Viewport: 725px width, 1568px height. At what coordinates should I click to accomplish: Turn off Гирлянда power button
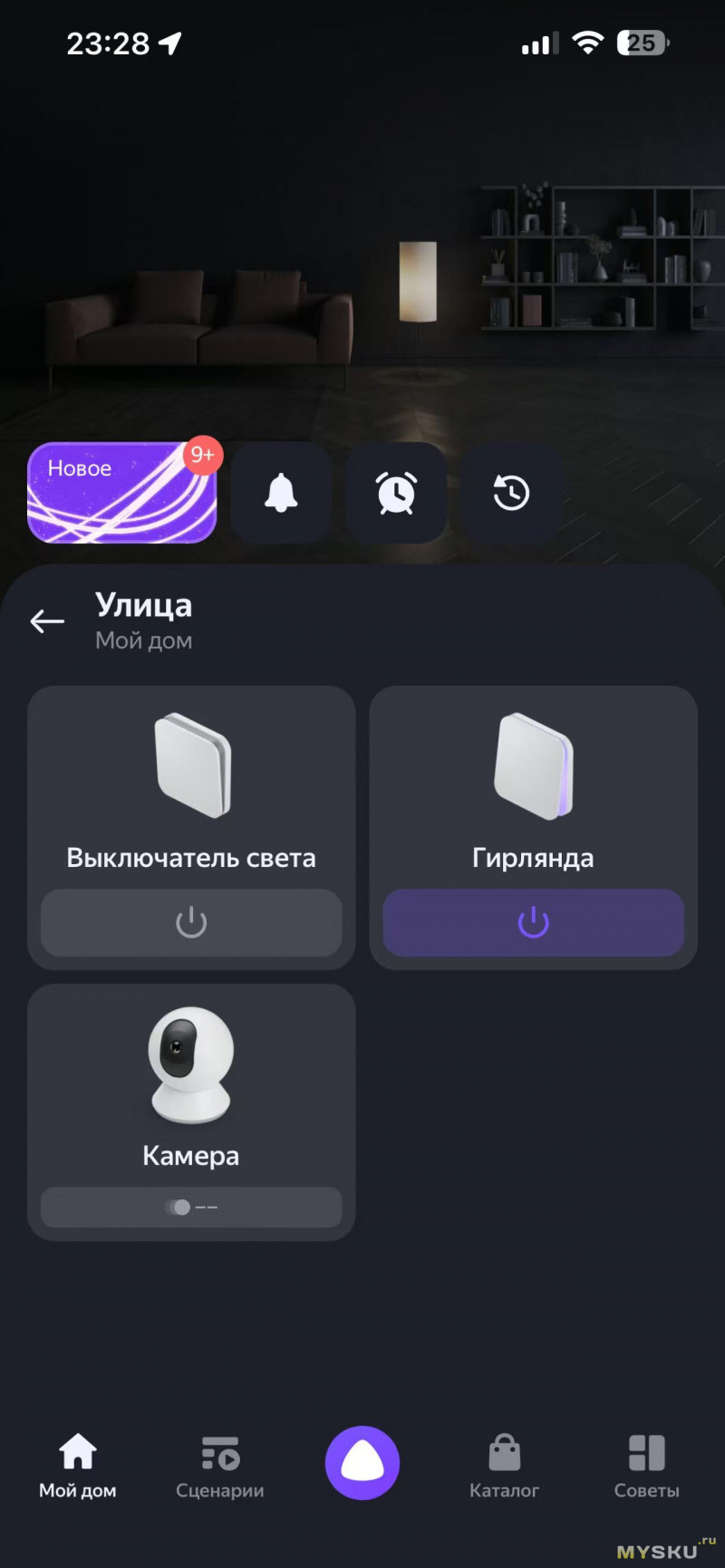click(533, 923)
